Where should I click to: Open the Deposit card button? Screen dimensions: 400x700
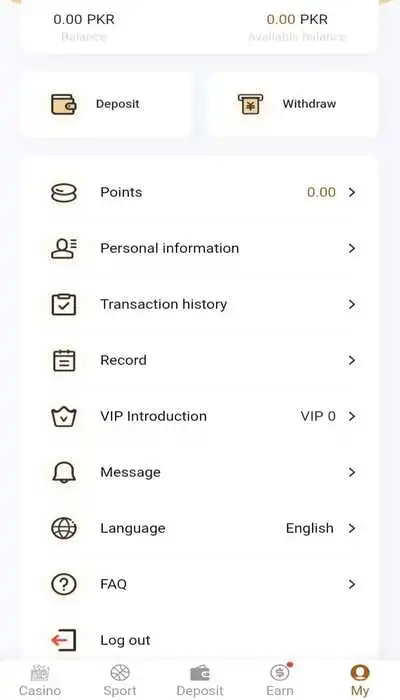point(106,104)
